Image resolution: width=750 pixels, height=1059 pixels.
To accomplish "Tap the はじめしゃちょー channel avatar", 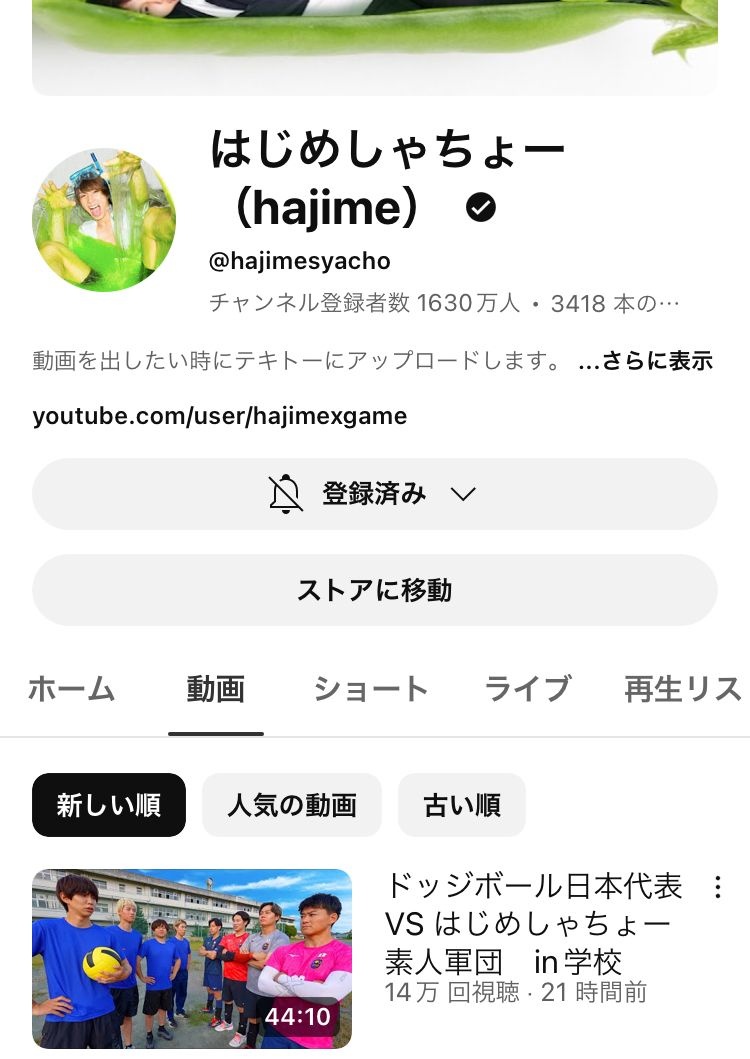I will click(x=103, y=221).
